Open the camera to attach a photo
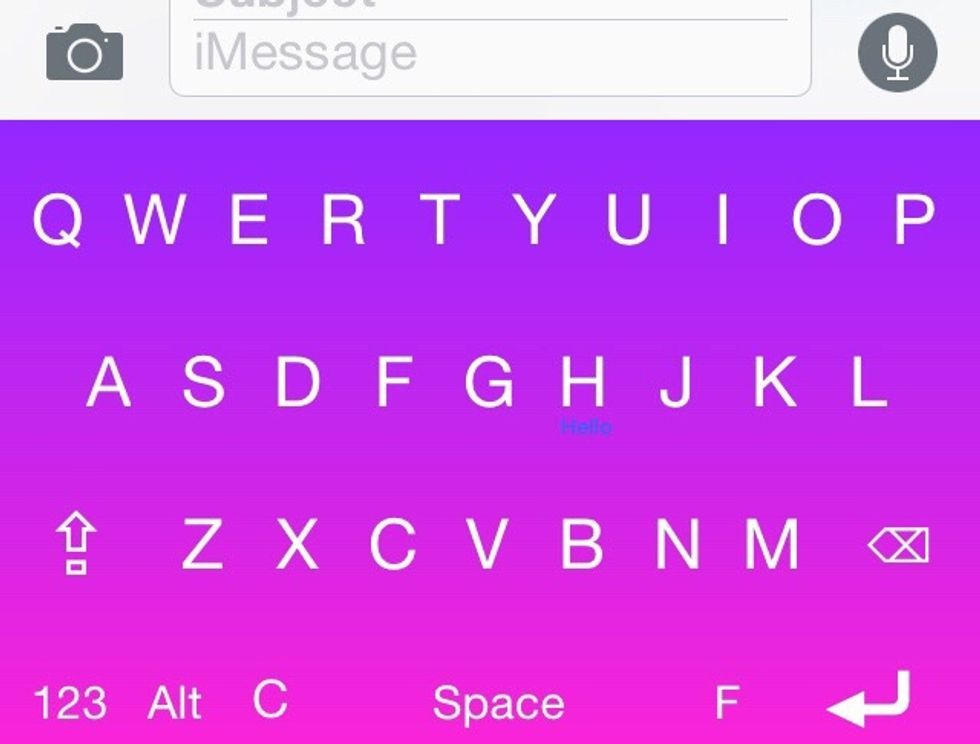This screenshot has height=744, width=980. pyautogui.click(x=84, y=52)
